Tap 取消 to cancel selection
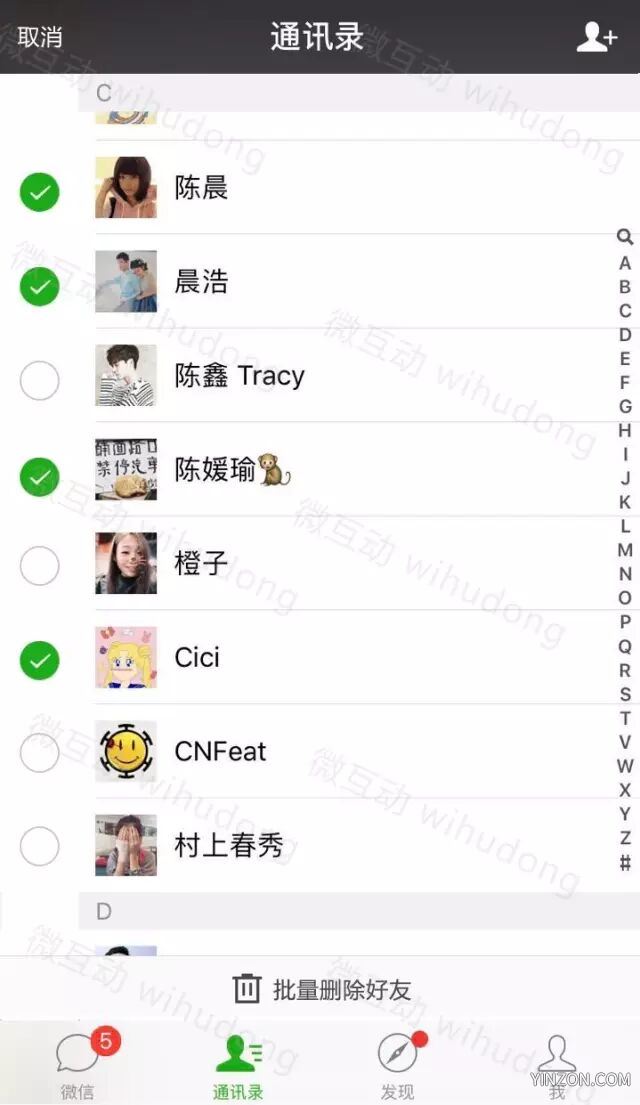The height and width of the screenshot is (1105, 640). pyautogui.click(x=39, y=37)
